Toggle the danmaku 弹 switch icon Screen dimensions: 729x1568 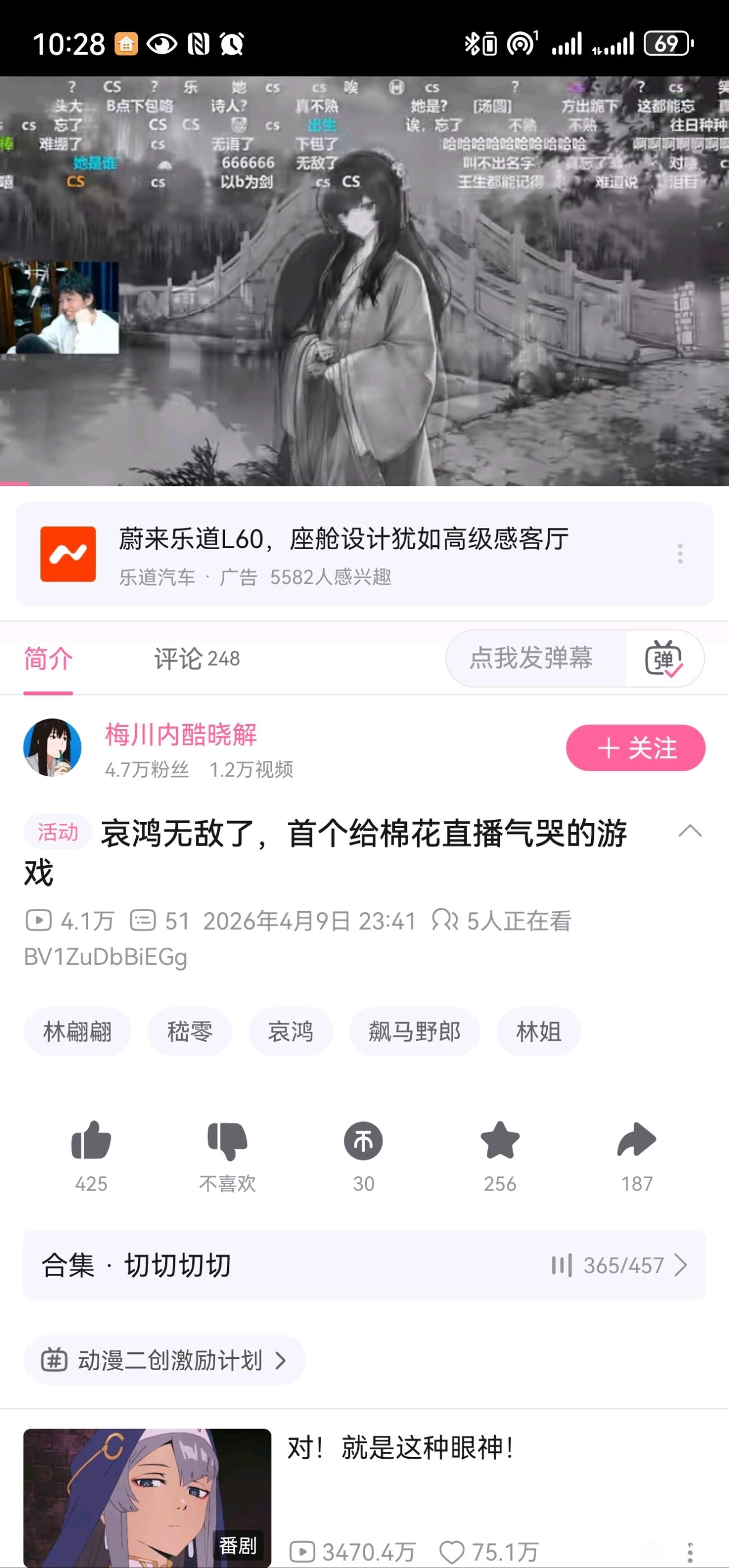point(664,658)
